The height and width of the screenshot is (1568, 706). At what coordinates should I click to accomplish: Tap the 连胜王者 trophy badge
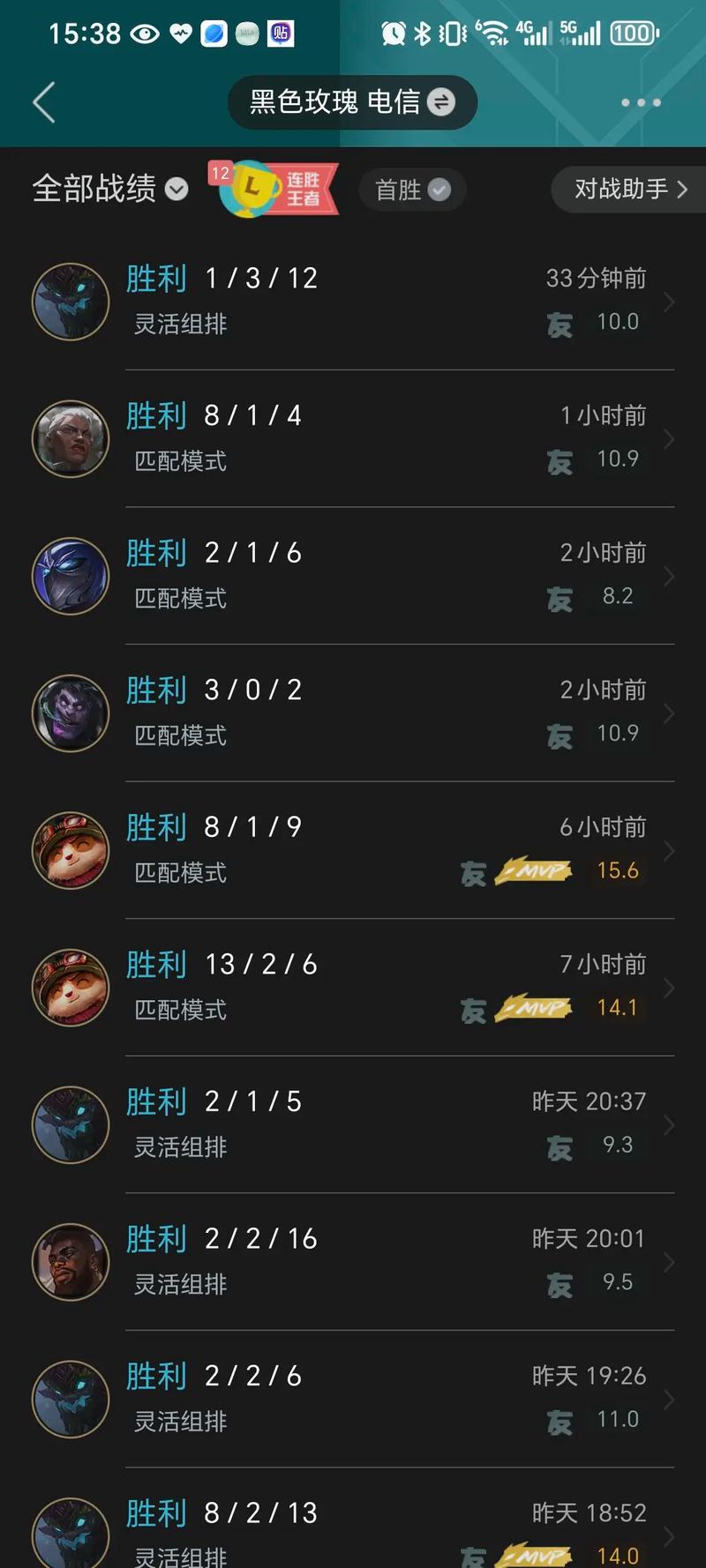(x=275, y=188)
